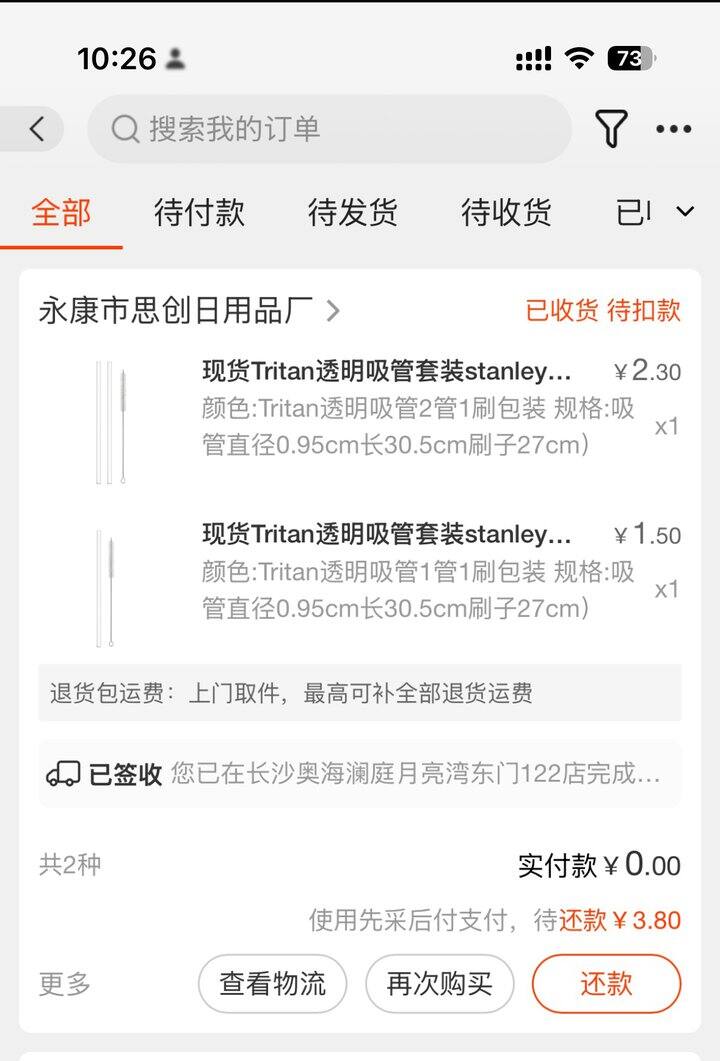Click the 还款 button
Screen dimensions: 720x1061
606,984
